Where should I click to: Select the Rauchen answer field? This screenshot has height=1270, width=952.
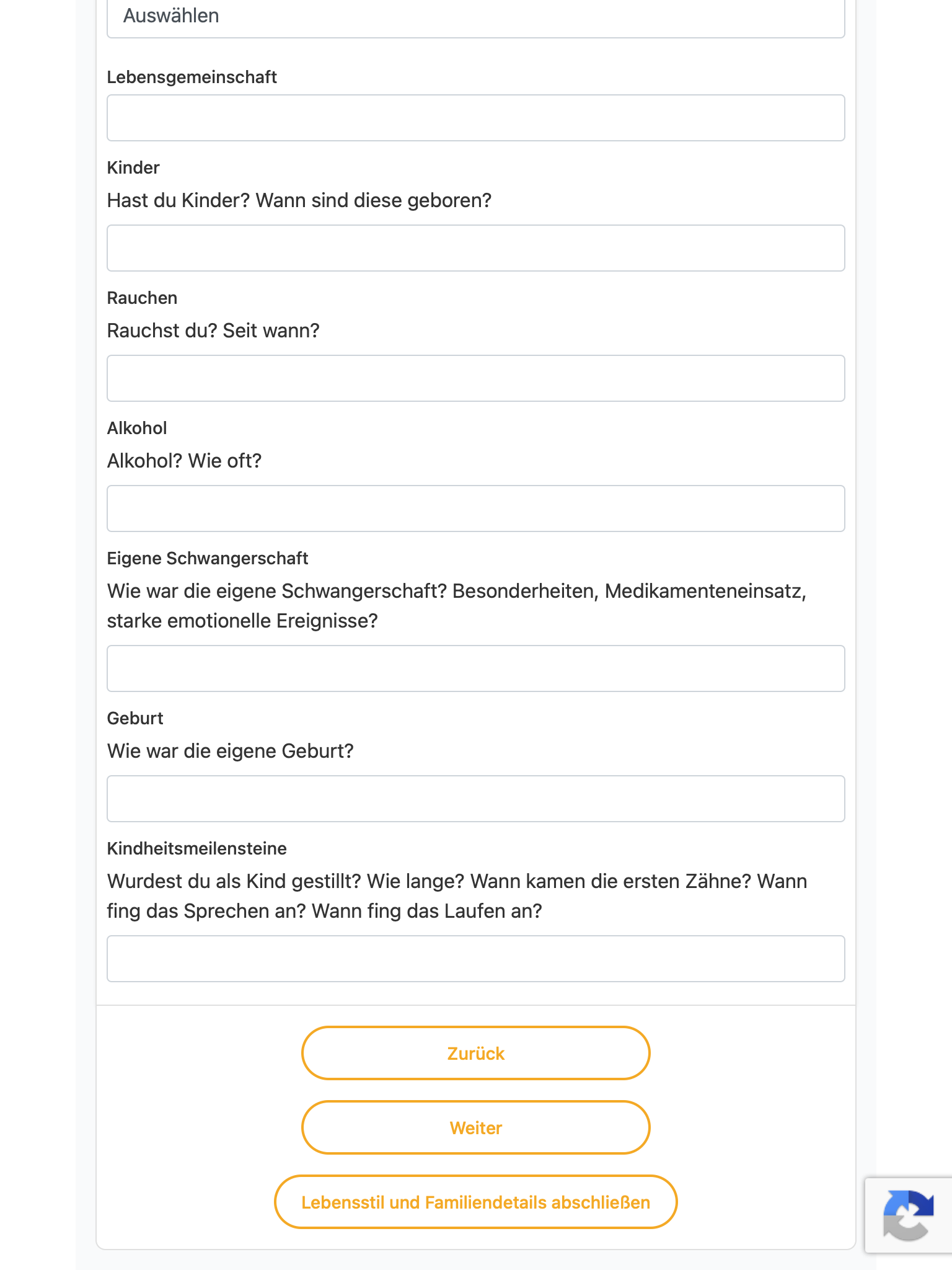[x=475, y=378]
